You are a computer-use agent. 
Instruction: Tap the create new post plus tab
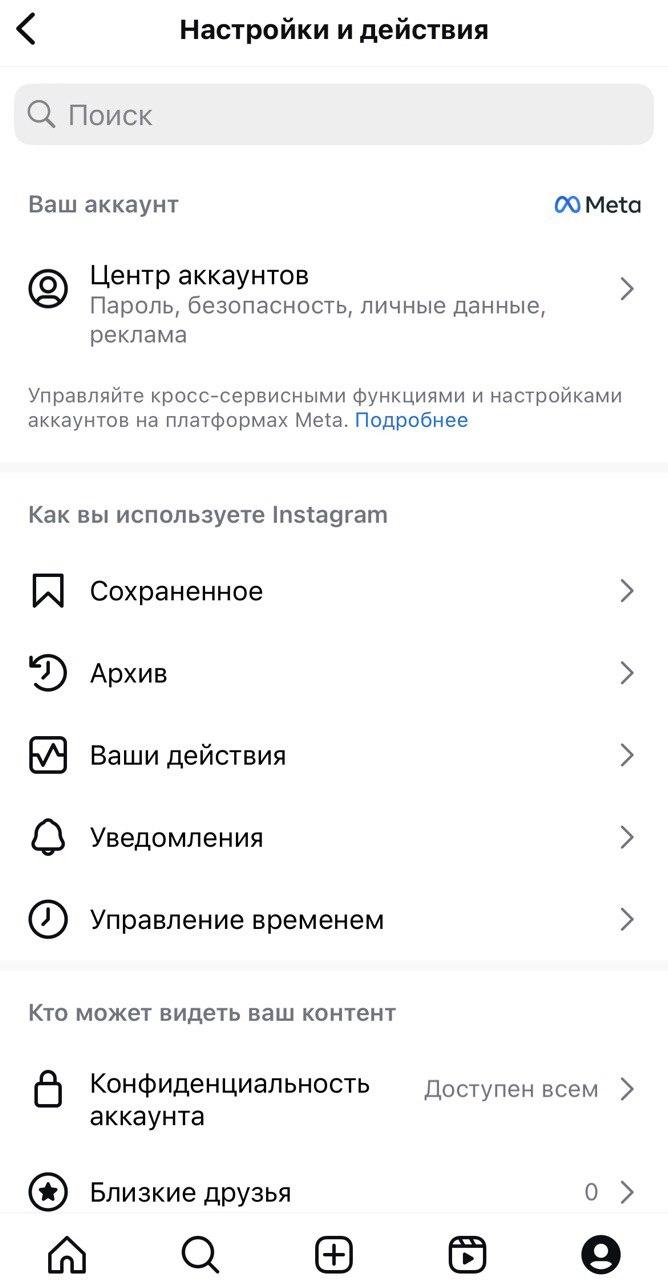pyautogui.click(x=334, y=1253)
